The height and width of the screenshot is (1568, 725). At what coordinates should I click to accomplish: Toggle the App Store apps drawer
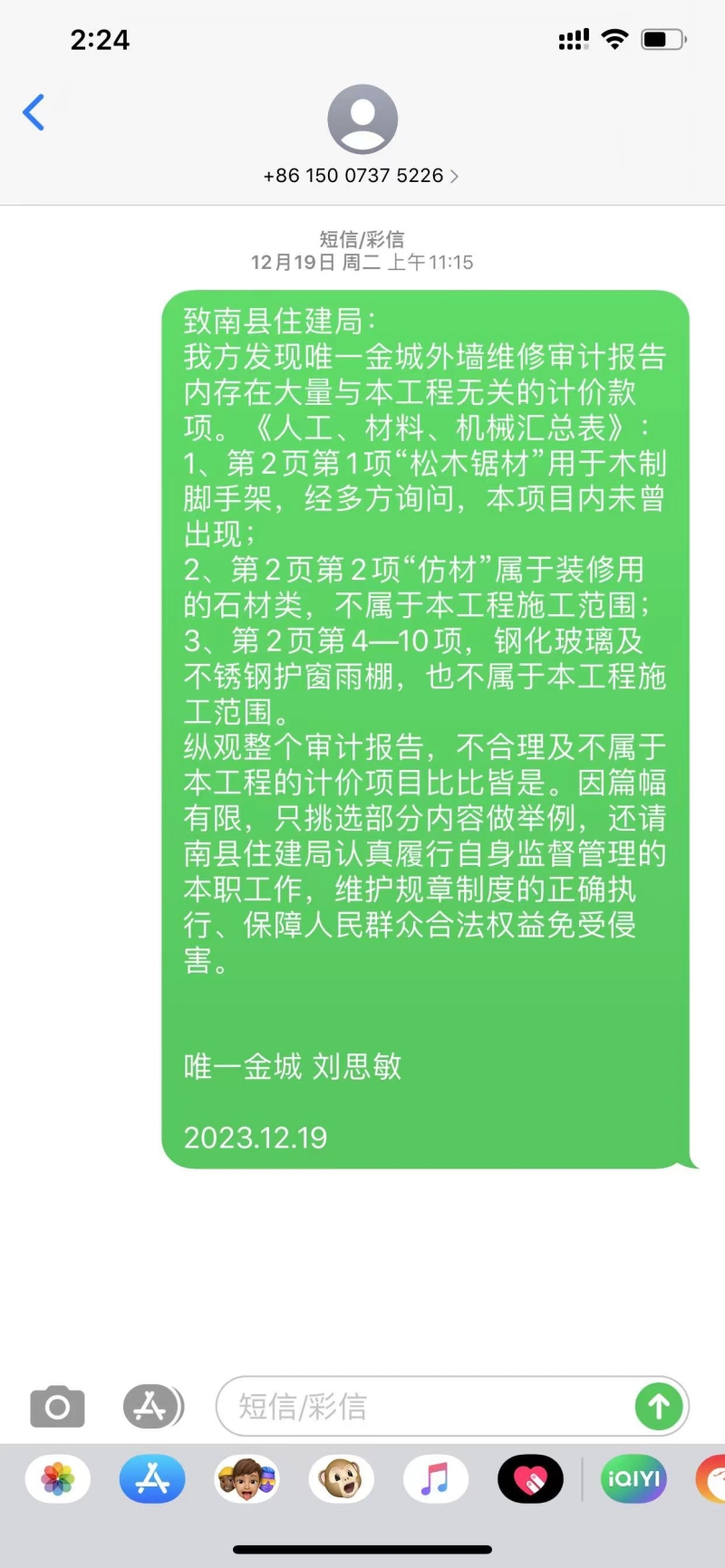[152, 1407]
